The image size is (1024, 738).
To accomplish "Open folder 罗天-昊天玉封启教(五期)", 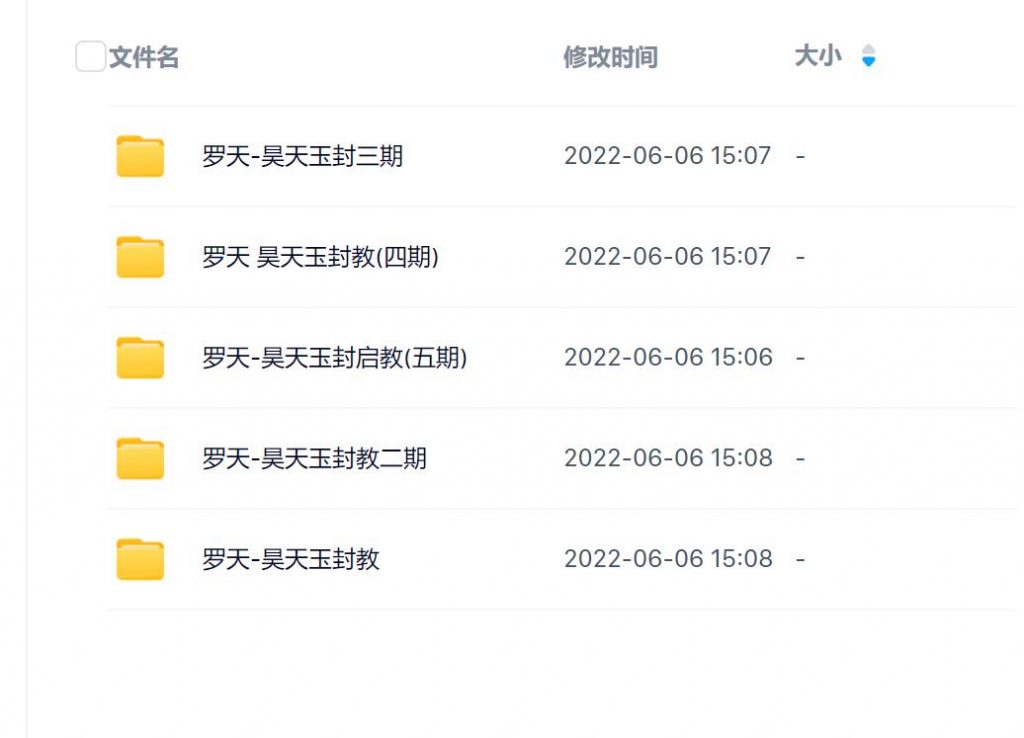I will coord(334,357).
